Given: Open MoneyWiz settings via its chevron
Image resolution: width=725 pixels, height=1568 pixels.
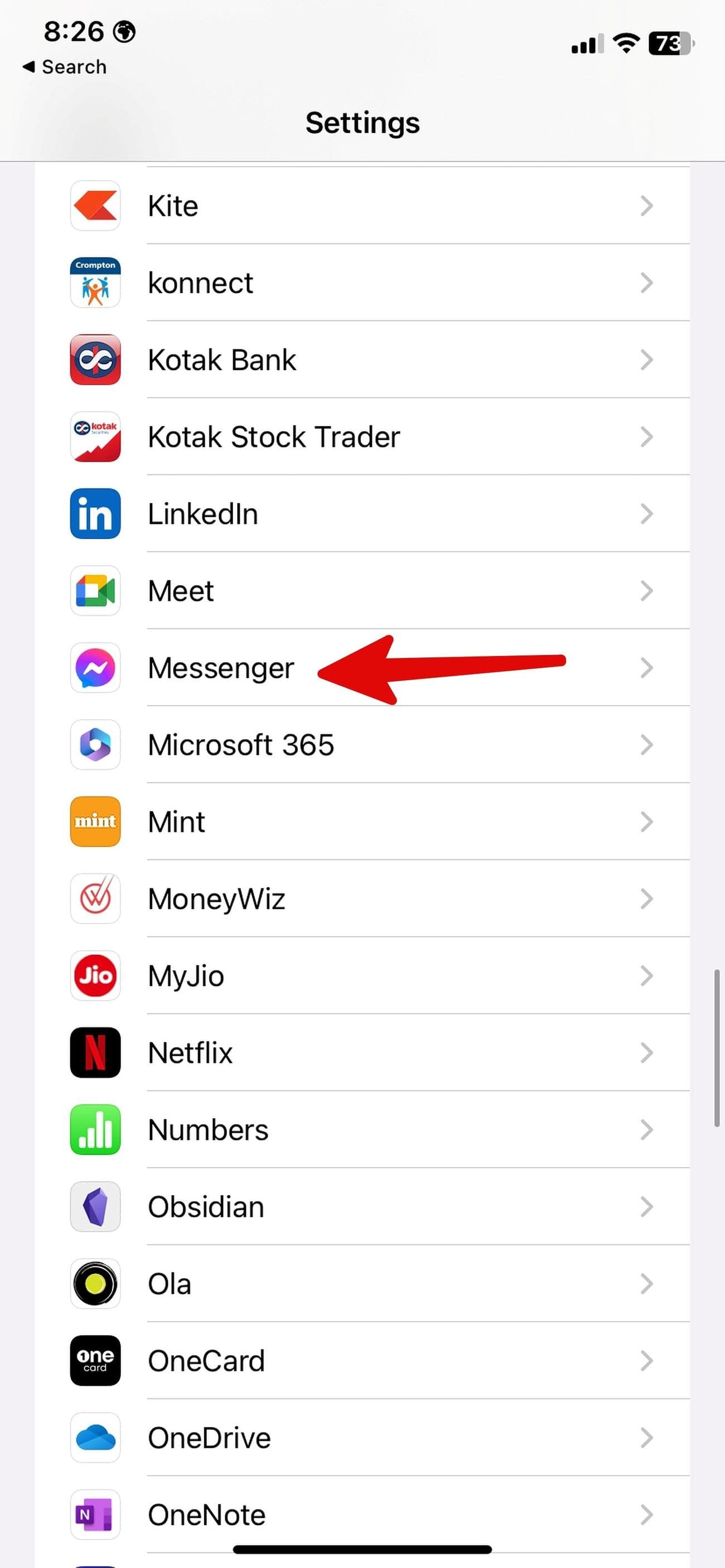Looking at the screenshot, I should coord(647,899).
